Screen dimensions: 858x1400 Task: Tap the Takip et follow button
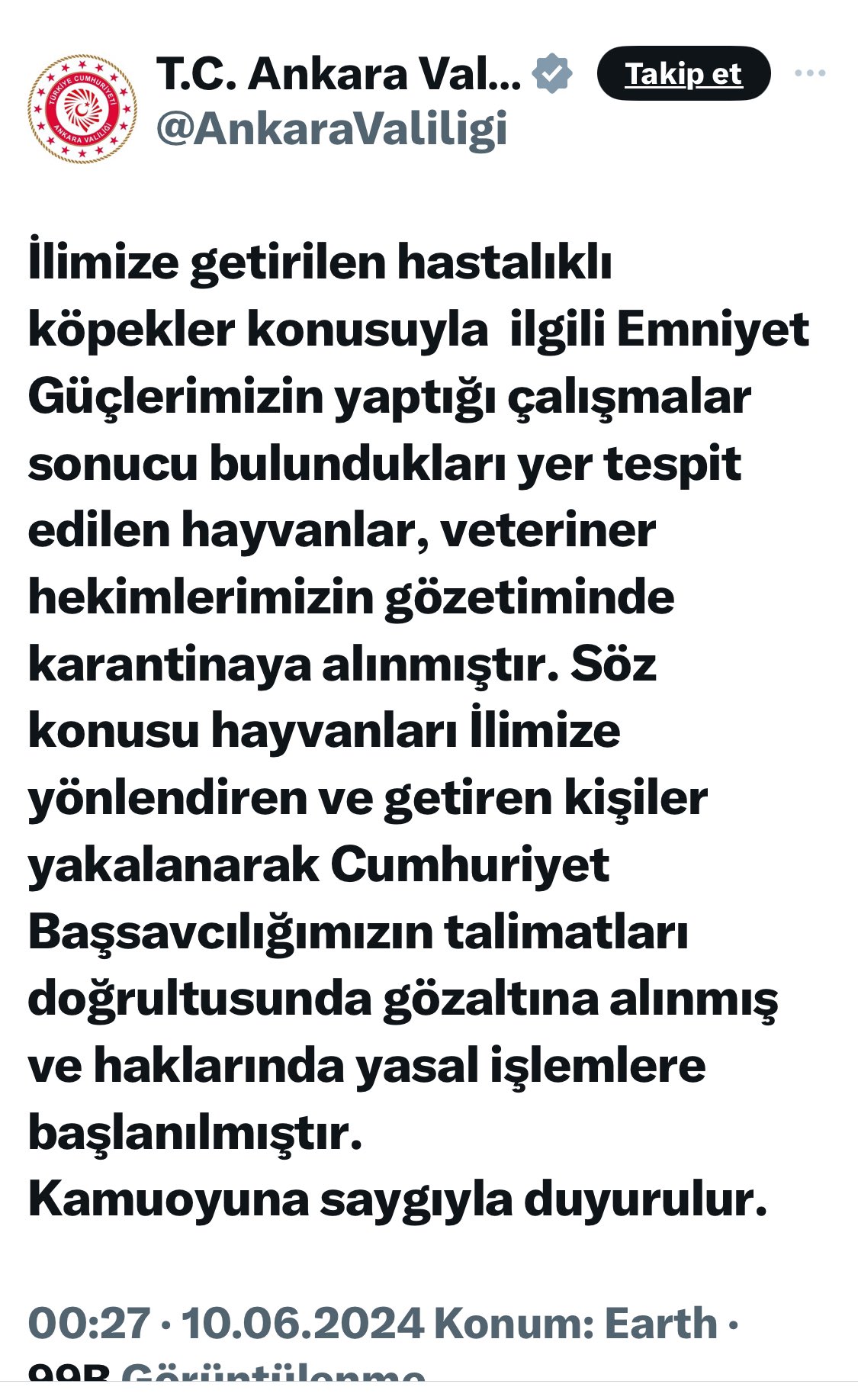[683, 74]
